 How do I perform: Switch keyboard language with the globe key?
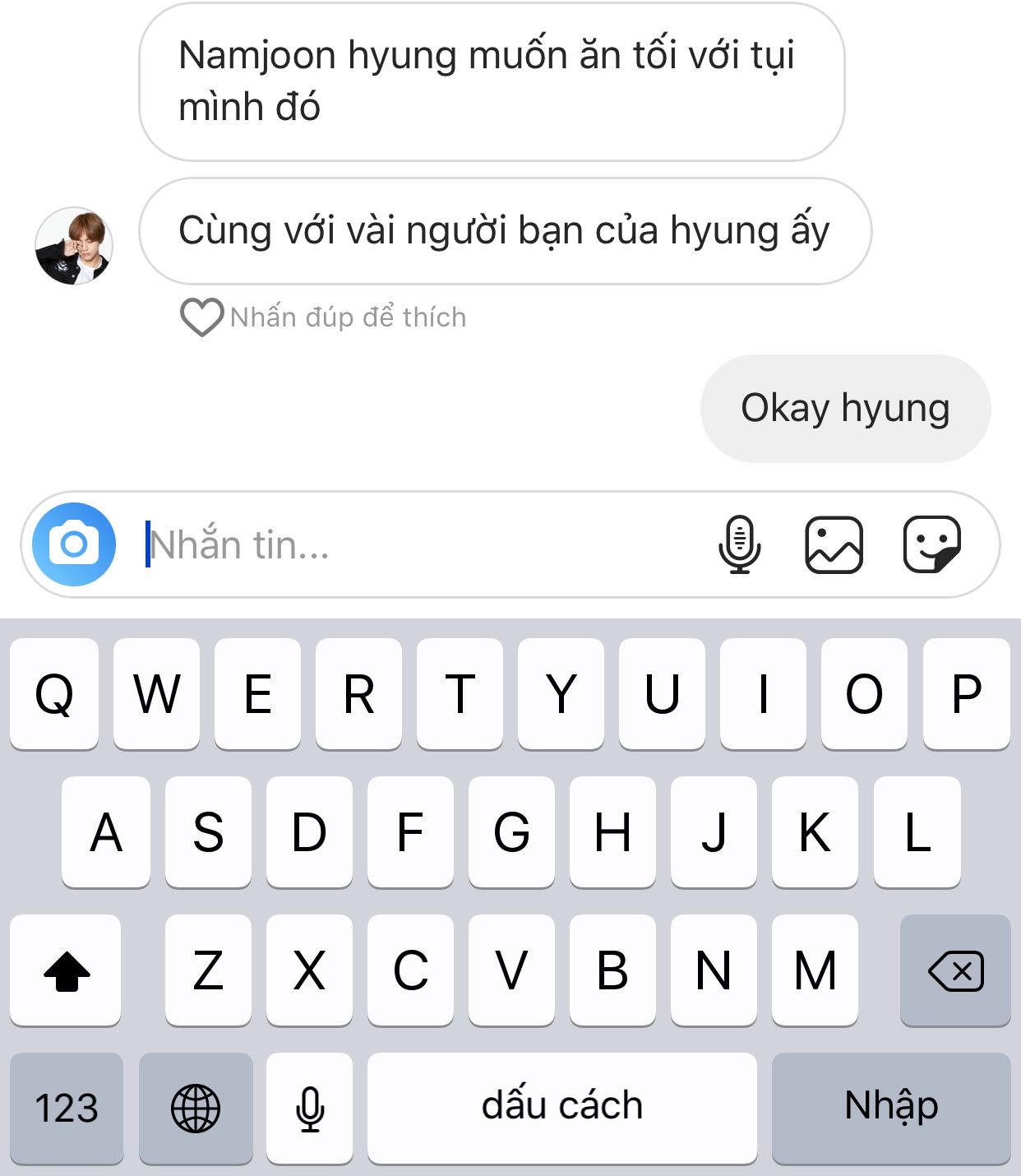pyautogui.click(x=196, y=1107)
